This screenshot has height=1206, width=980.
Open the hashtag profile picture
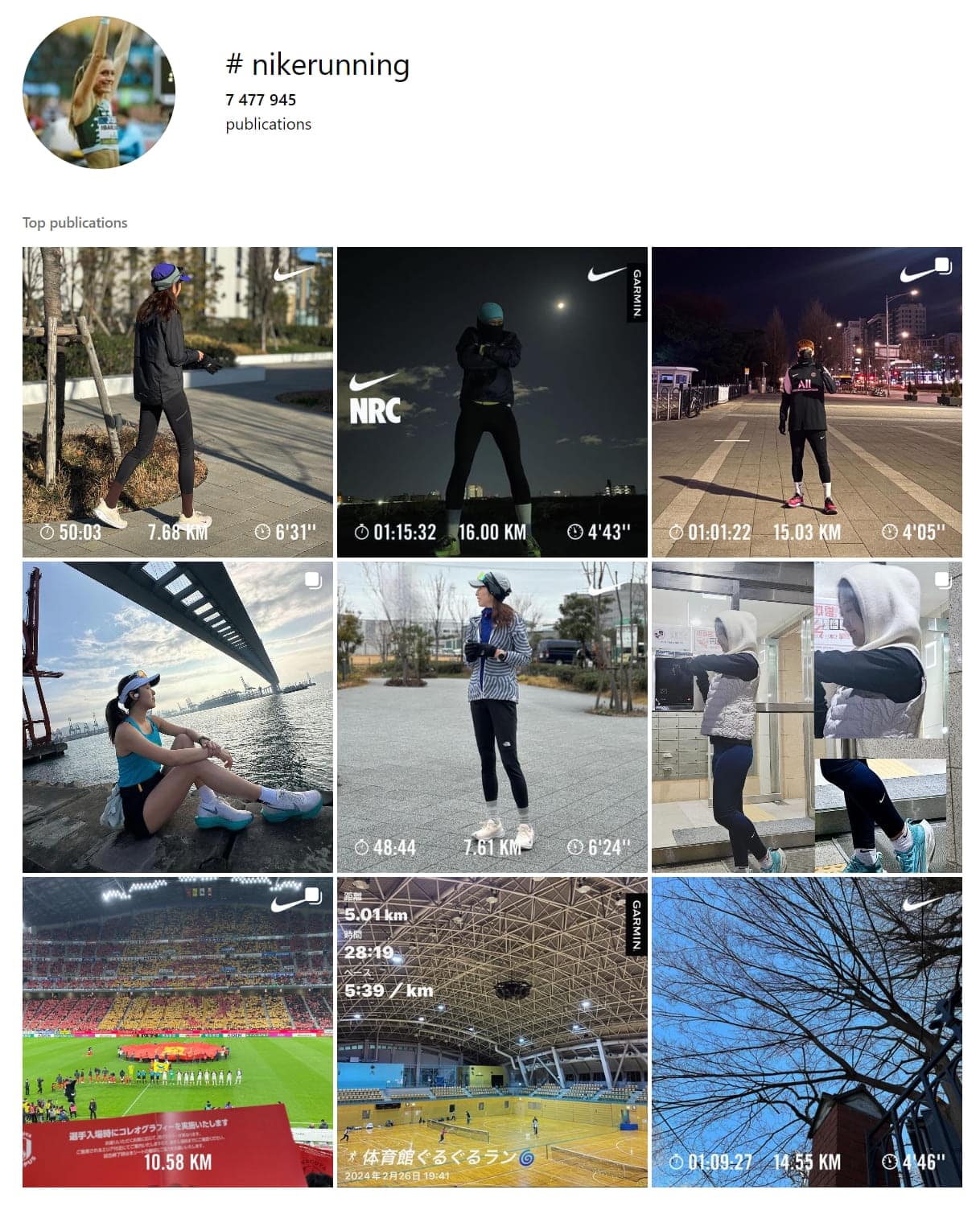coord(101,93)
